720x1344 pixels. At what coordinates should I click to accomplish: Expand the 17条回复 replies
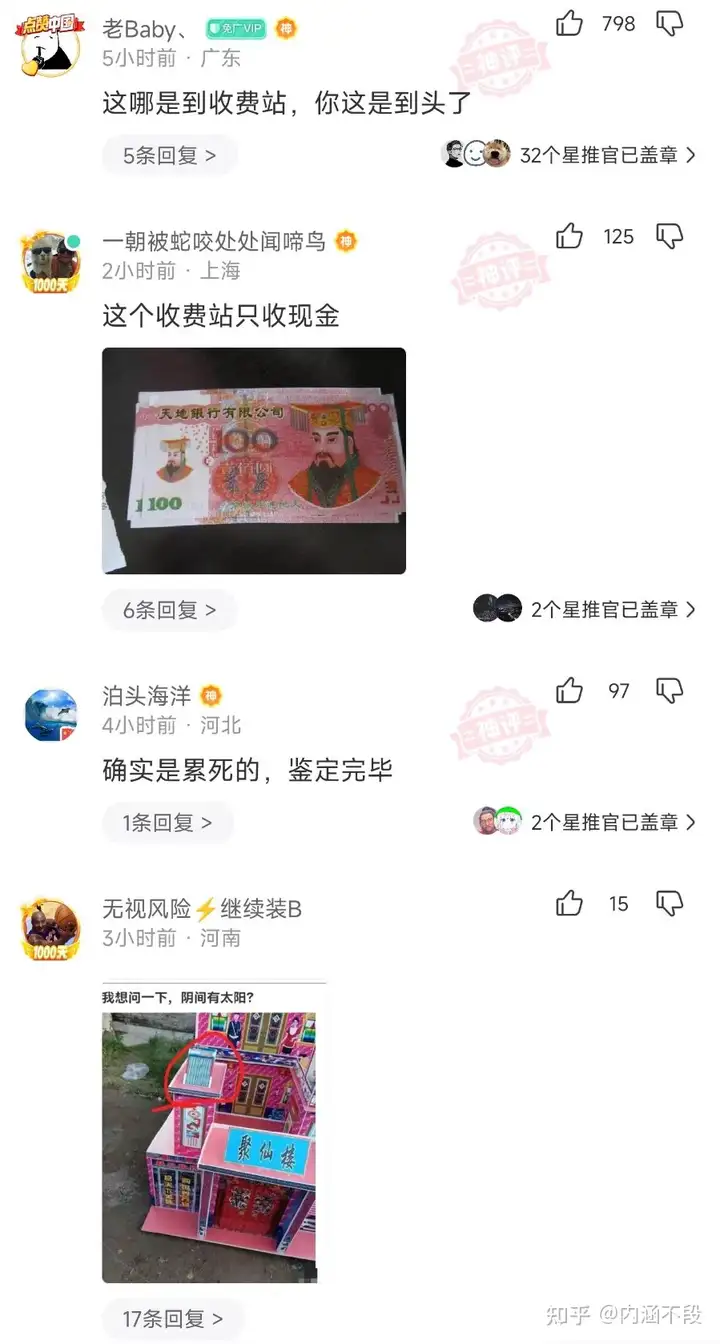(173, 1319)
